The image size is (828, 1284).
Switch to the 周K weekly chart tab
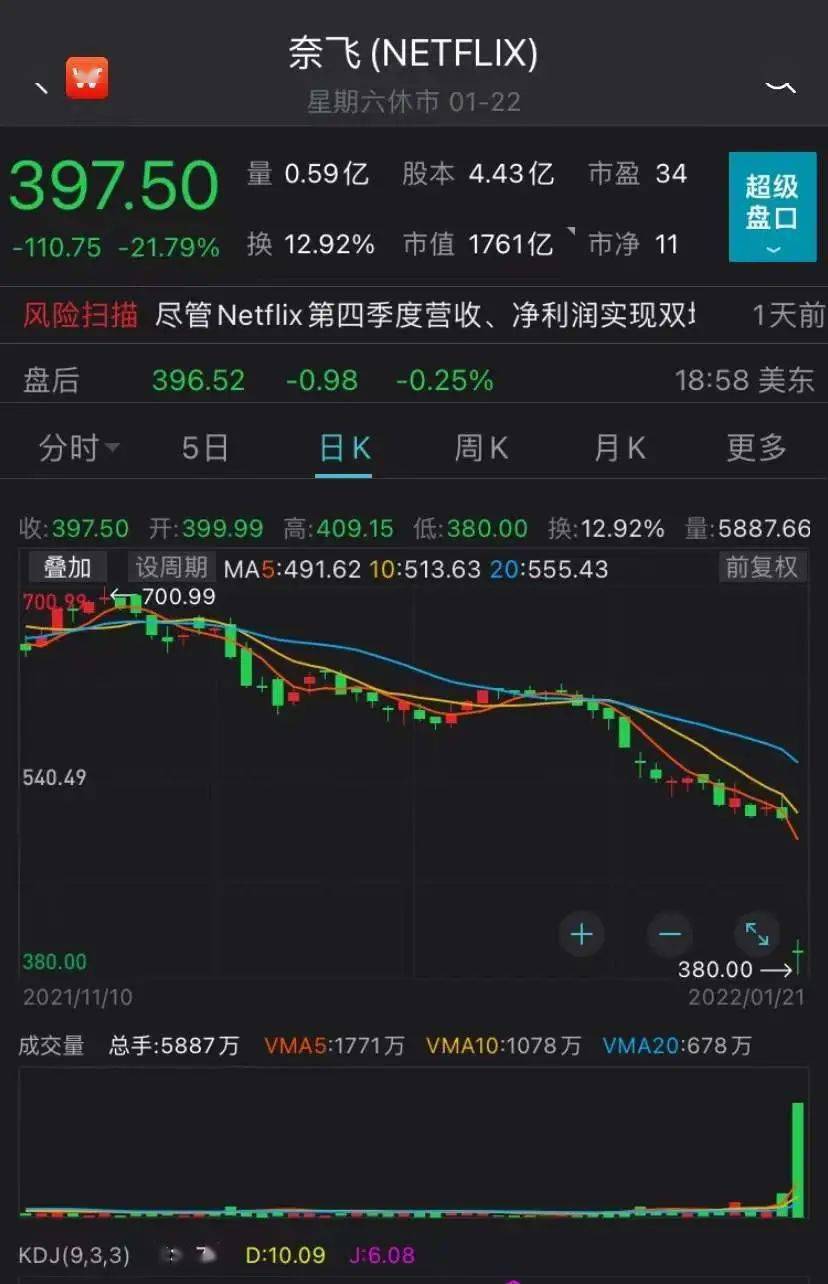[480, 447]
